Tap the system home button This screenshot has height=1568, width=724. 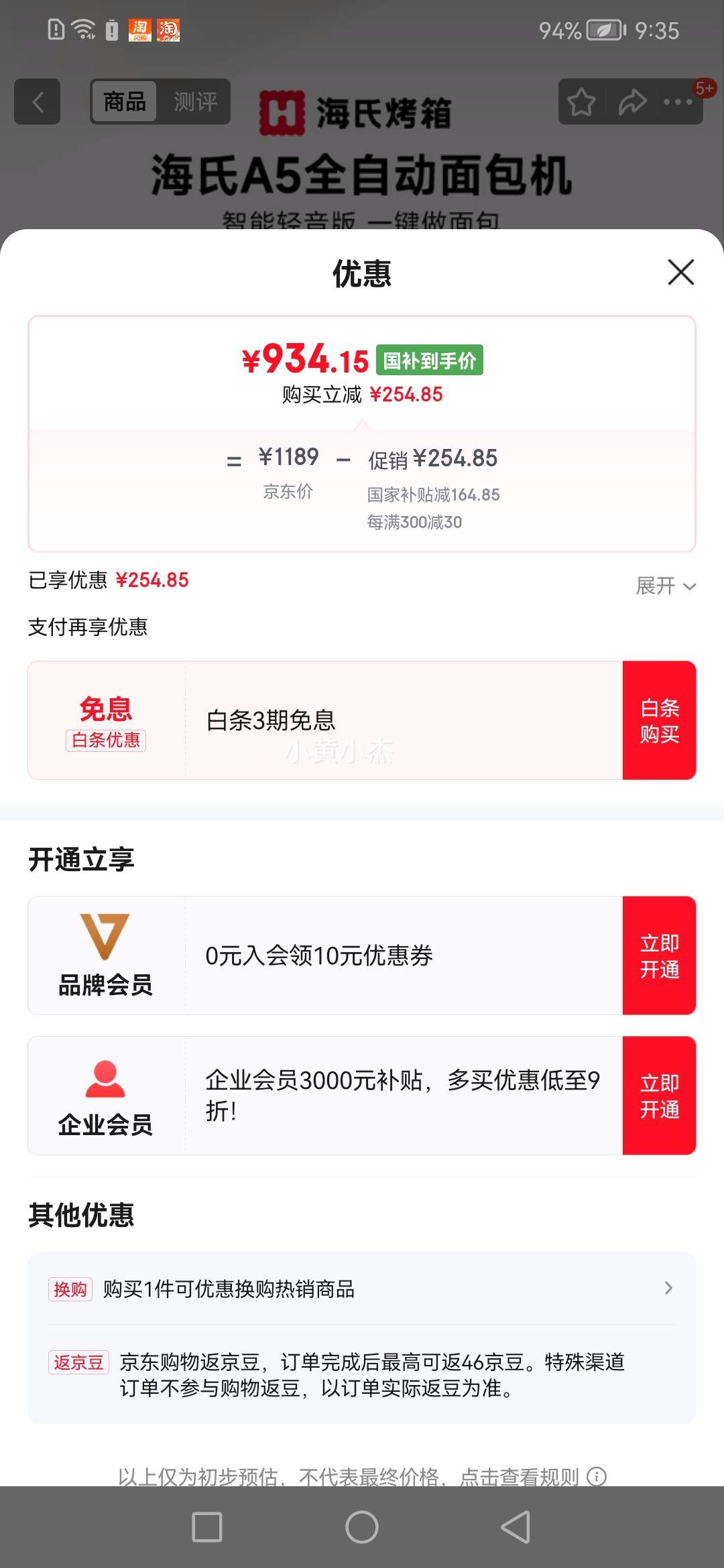coord(362,1527)
